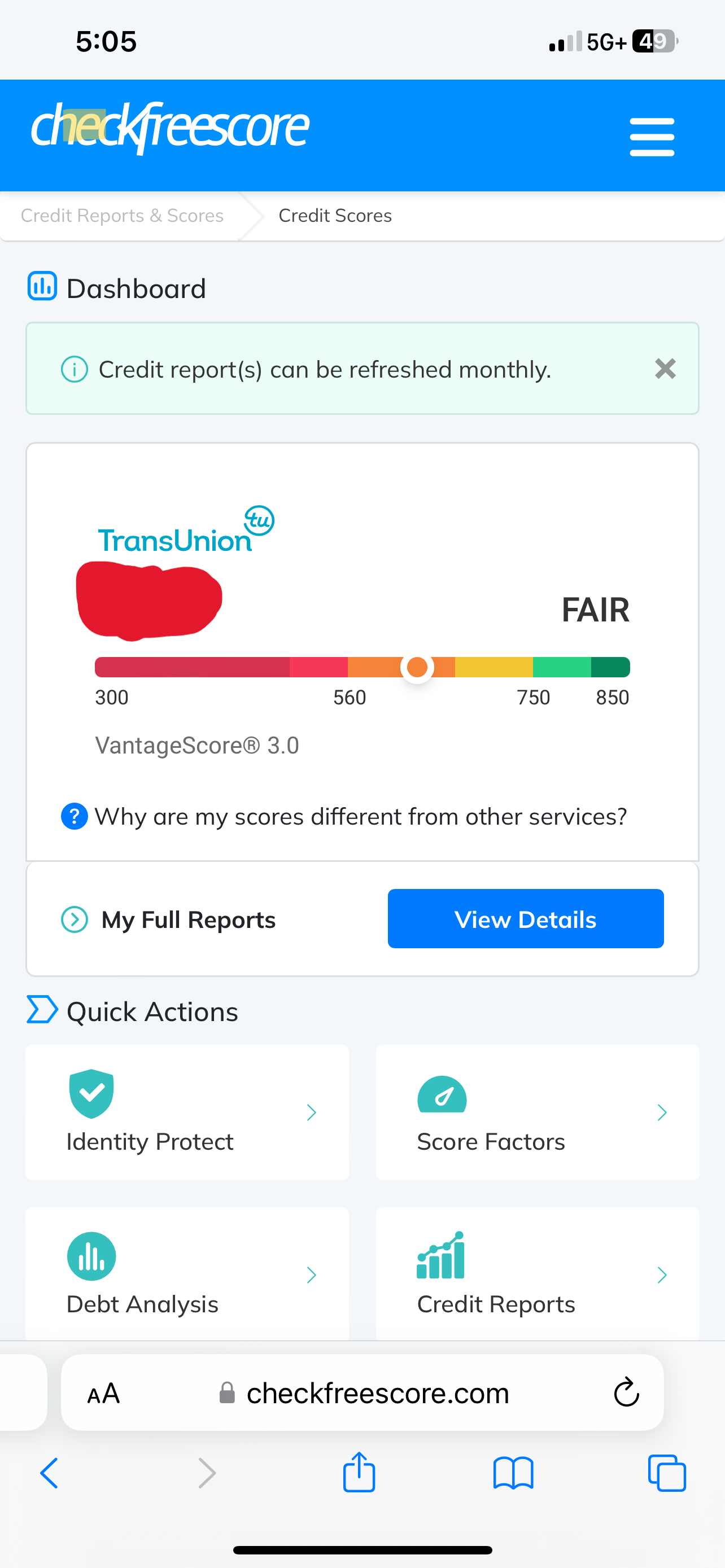Open Score Factors card
The image size is (725, 1568).
pyautogui.click(x=538, y=1112)
